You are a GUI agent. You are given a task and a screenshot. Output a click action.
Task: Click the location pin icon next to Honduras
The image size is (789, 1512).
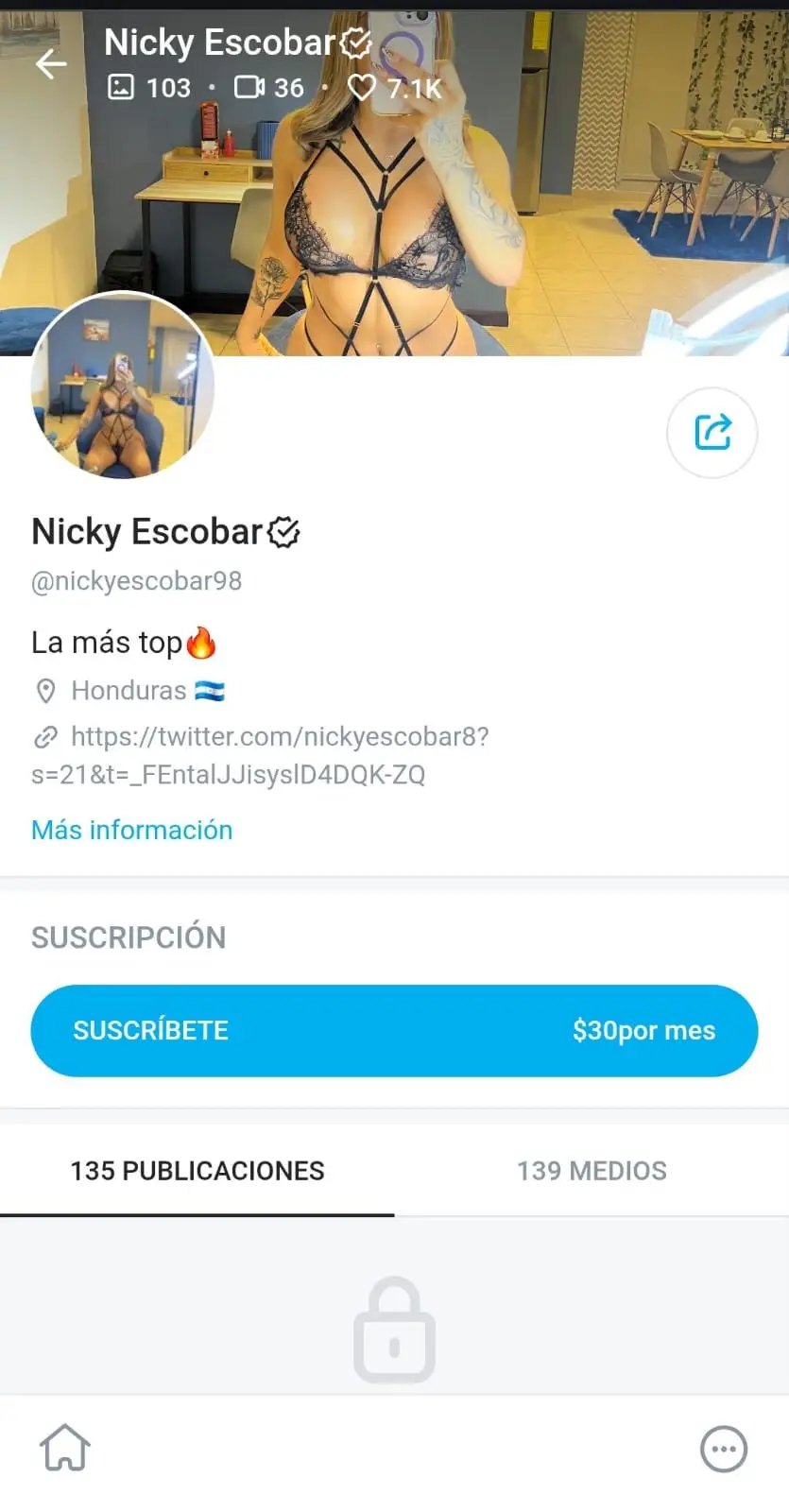(45, 691)
